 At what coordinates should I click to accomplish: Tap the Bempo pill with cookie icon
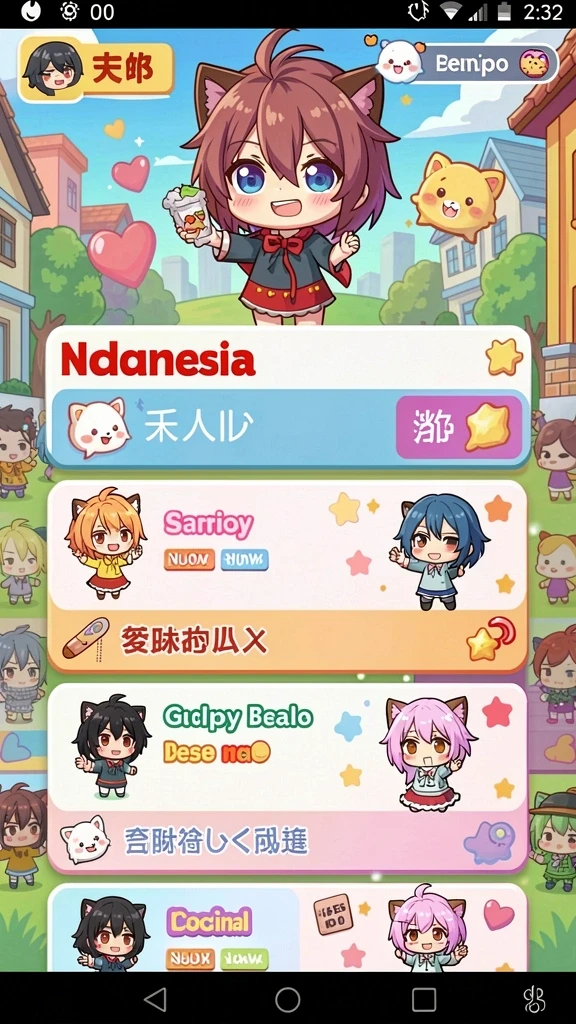(x=468, y=64)
